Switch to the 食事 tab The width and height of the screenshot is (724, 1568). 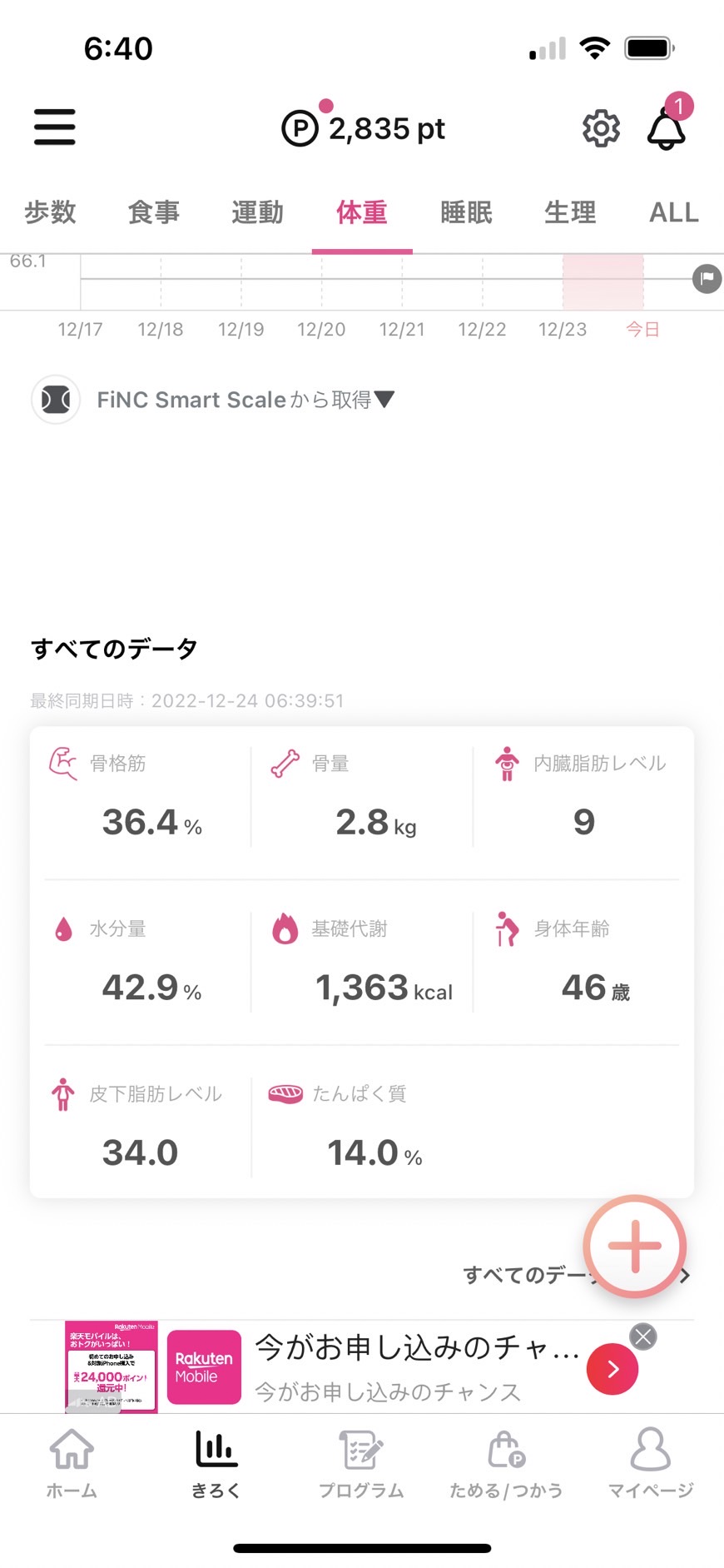click(x=154, y=212)
